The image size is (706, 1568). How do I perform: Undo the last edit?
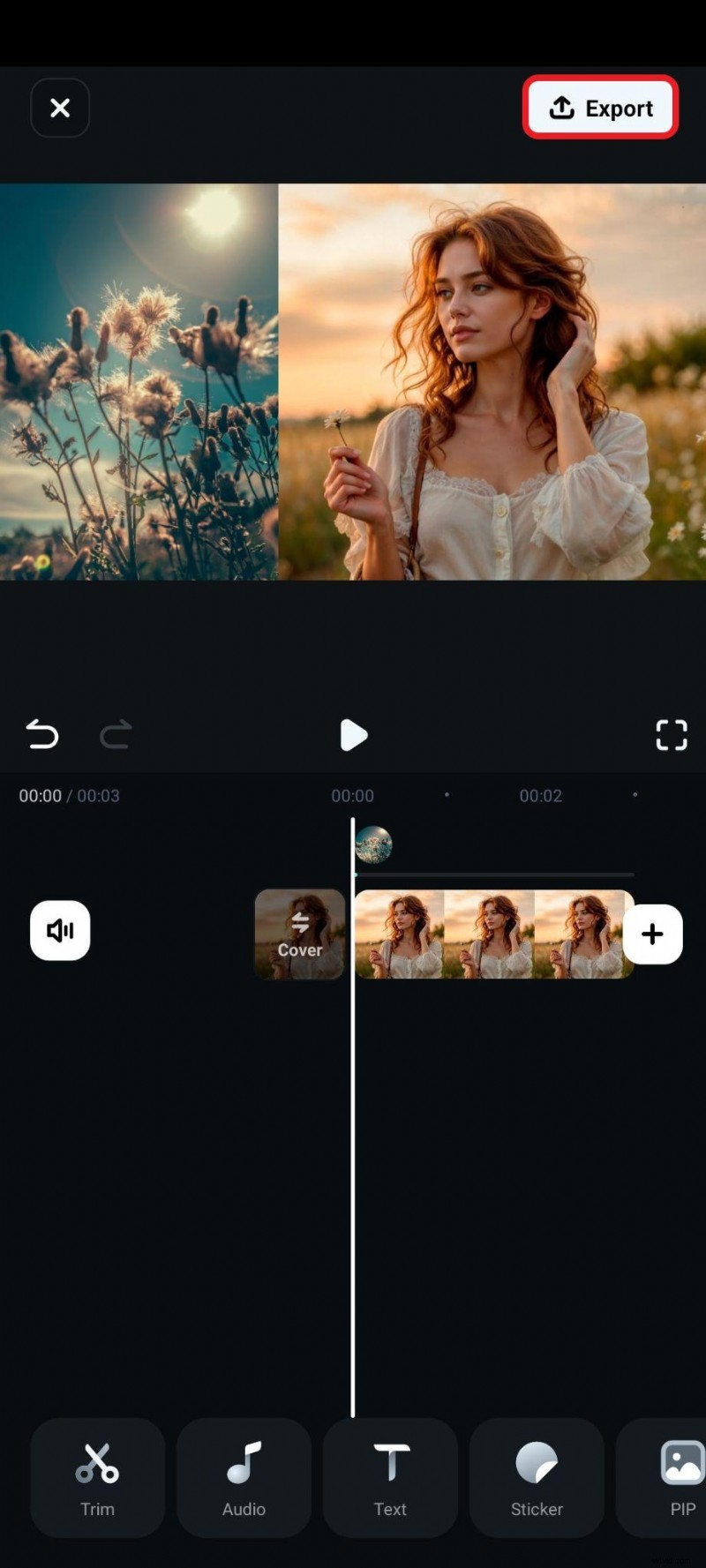[x=42, y=734]
